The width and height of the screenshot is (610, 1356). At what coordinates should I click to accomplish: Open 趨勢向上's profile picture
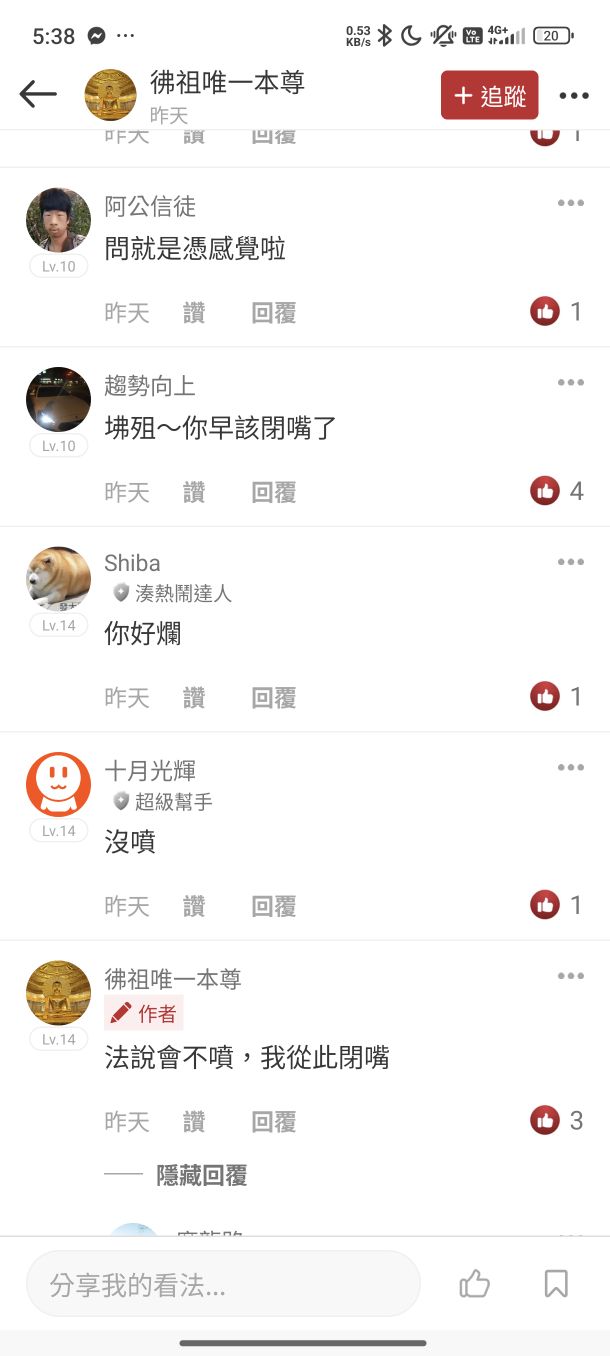click(x=58, y=399)
